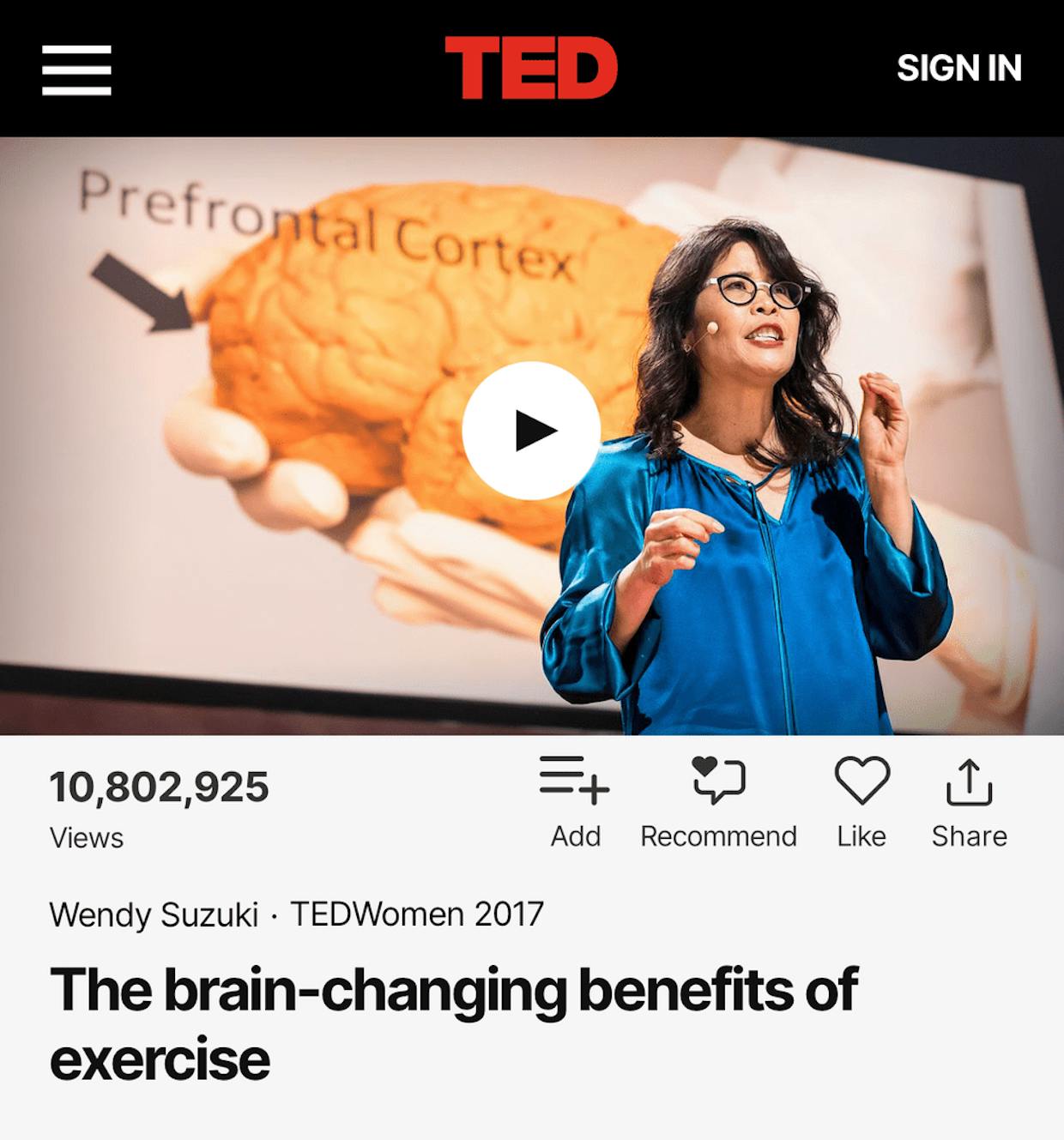The image size is (1064, 1140).
Task: Add talk to your list
Action: tap(575, 801)
